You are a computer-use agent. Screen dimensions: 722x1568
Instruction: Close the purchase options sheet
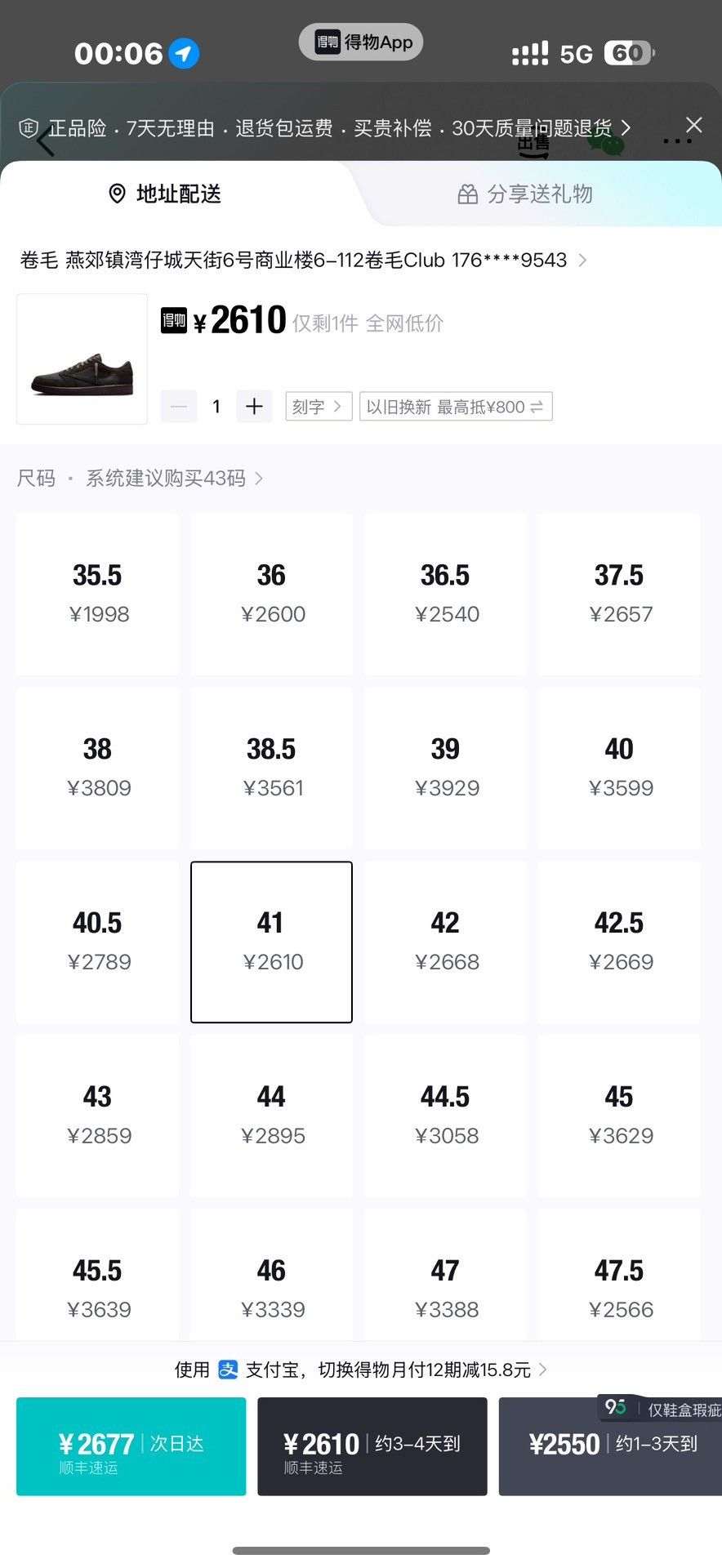point(693,125)
